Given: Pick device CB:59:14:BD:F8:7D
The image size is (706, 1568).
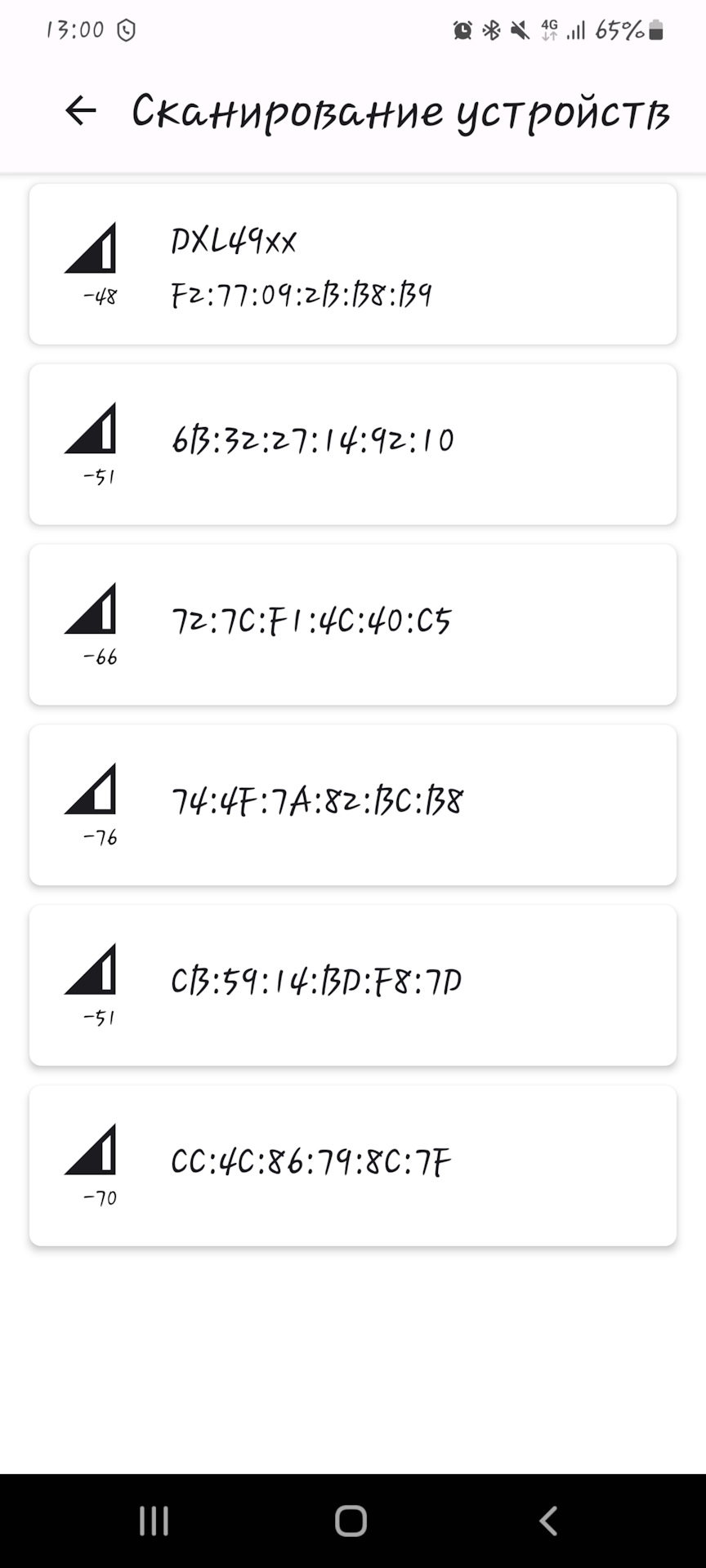Looking at the screenshot, I should [x=353, y=986].
